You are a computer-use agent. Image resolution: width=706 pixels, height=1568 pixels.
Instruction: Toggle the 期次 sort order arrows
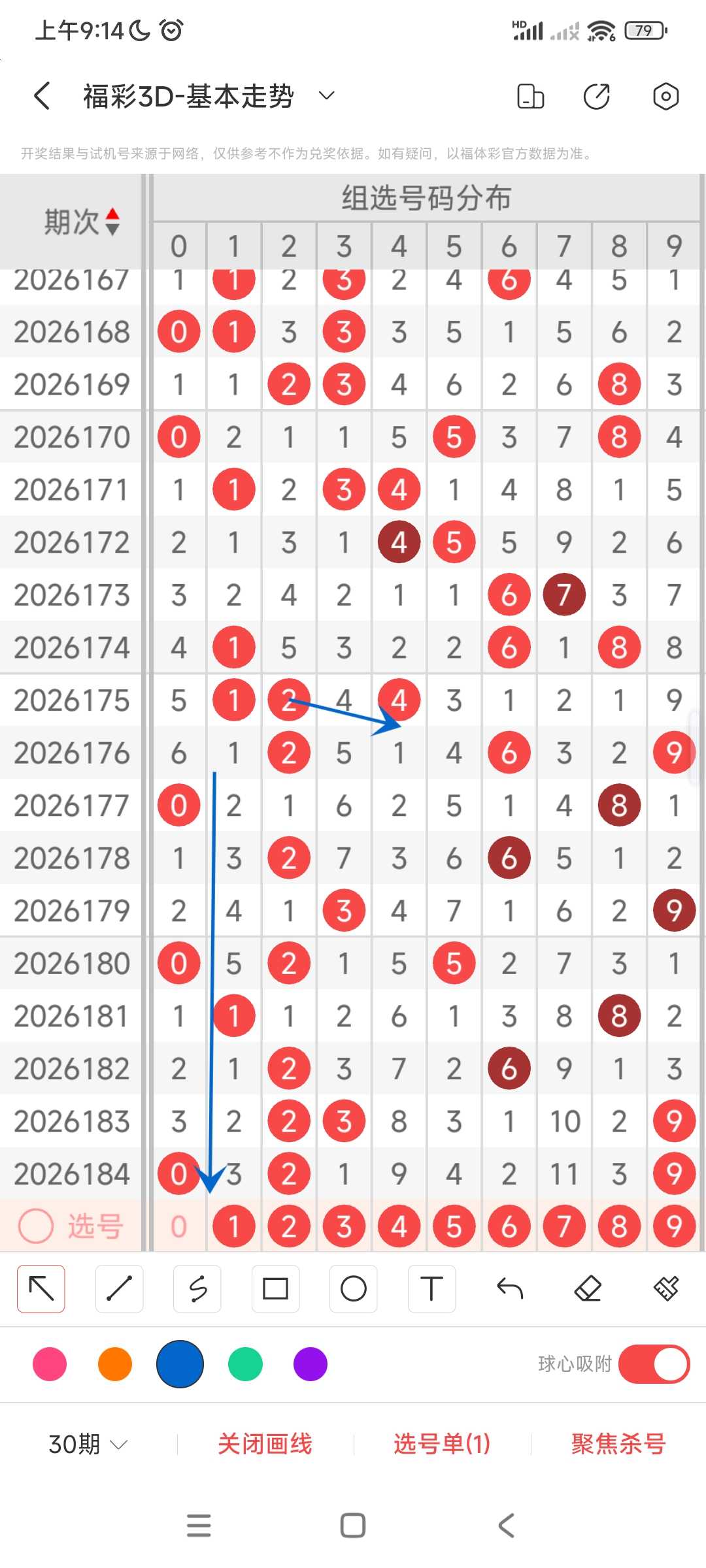(112, 221)
